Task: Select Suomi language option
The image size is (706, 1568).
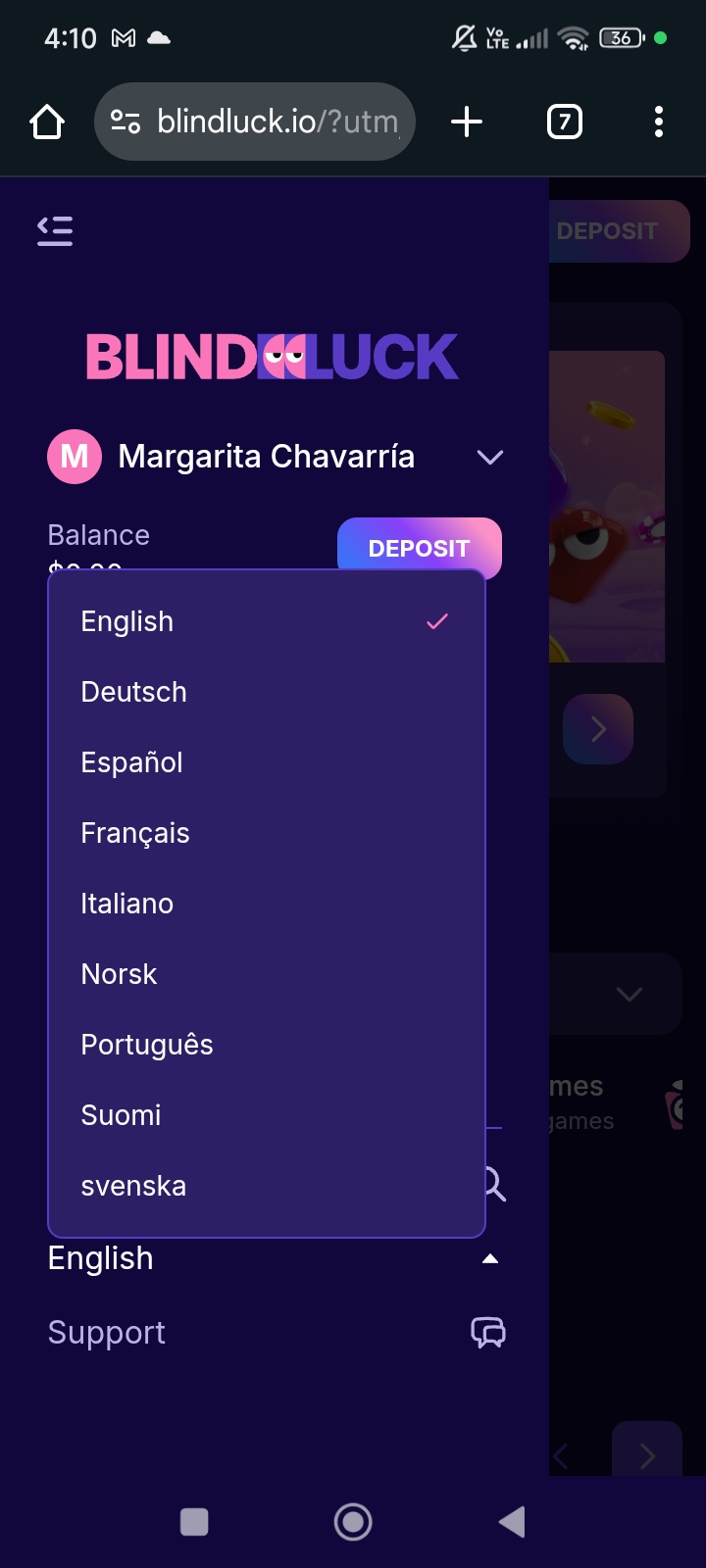Action: click(x=122, y=1115)
